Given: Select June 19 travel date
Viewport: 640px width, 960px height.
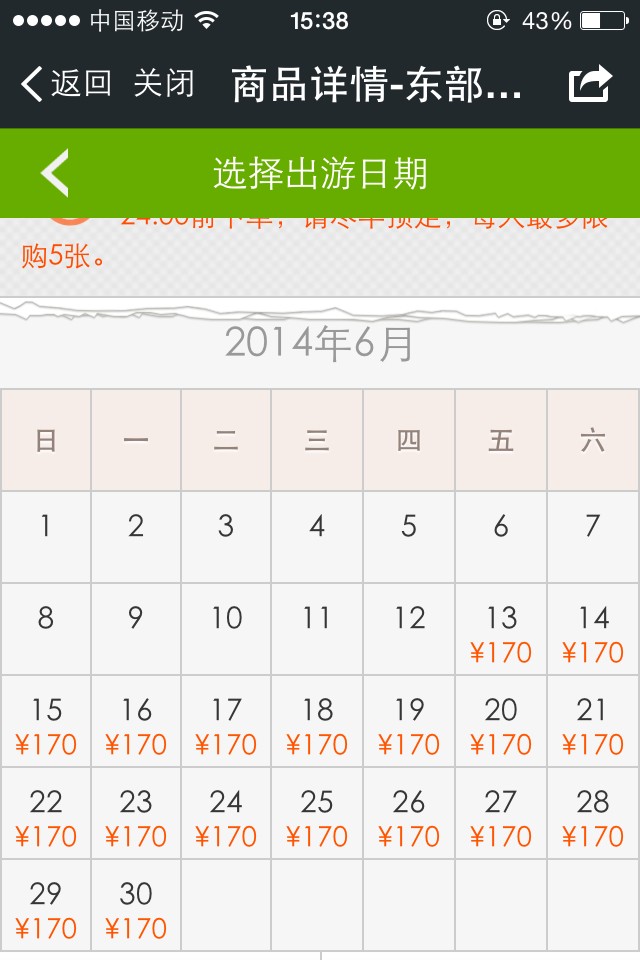Looking at the screenshot, I should (409, 723).
